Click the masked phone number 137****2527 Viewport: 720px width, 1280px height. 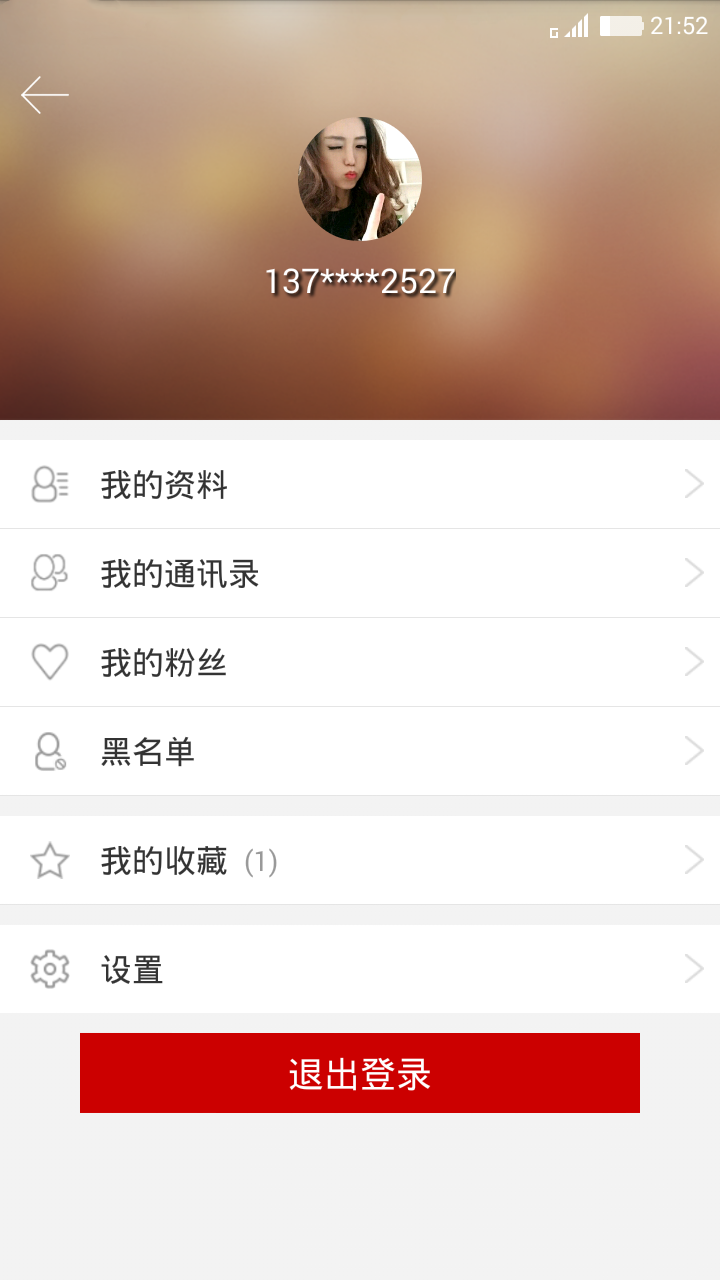point(360,280)
